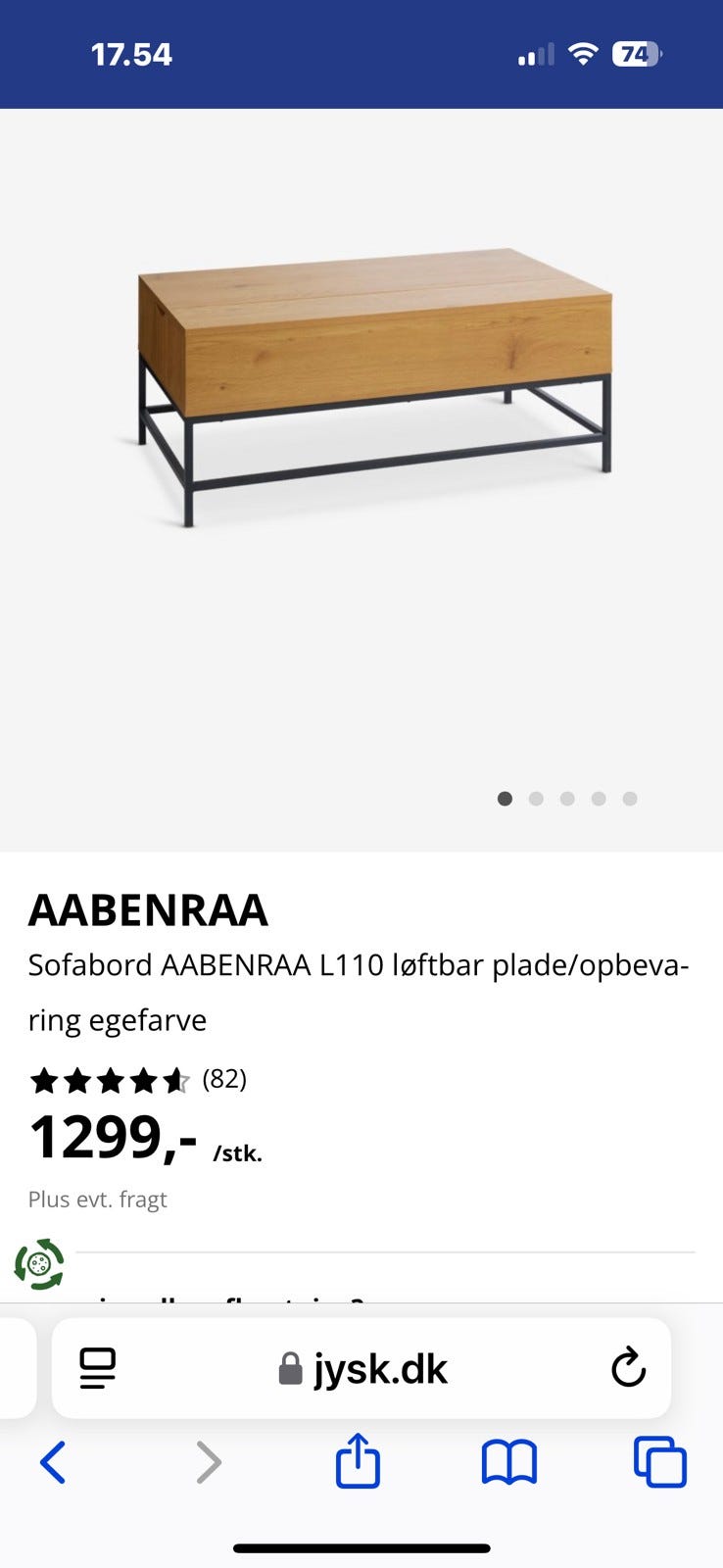723x1568 pixels.
Task: Select the third carousel dot
Action: [x=567, y=799]
